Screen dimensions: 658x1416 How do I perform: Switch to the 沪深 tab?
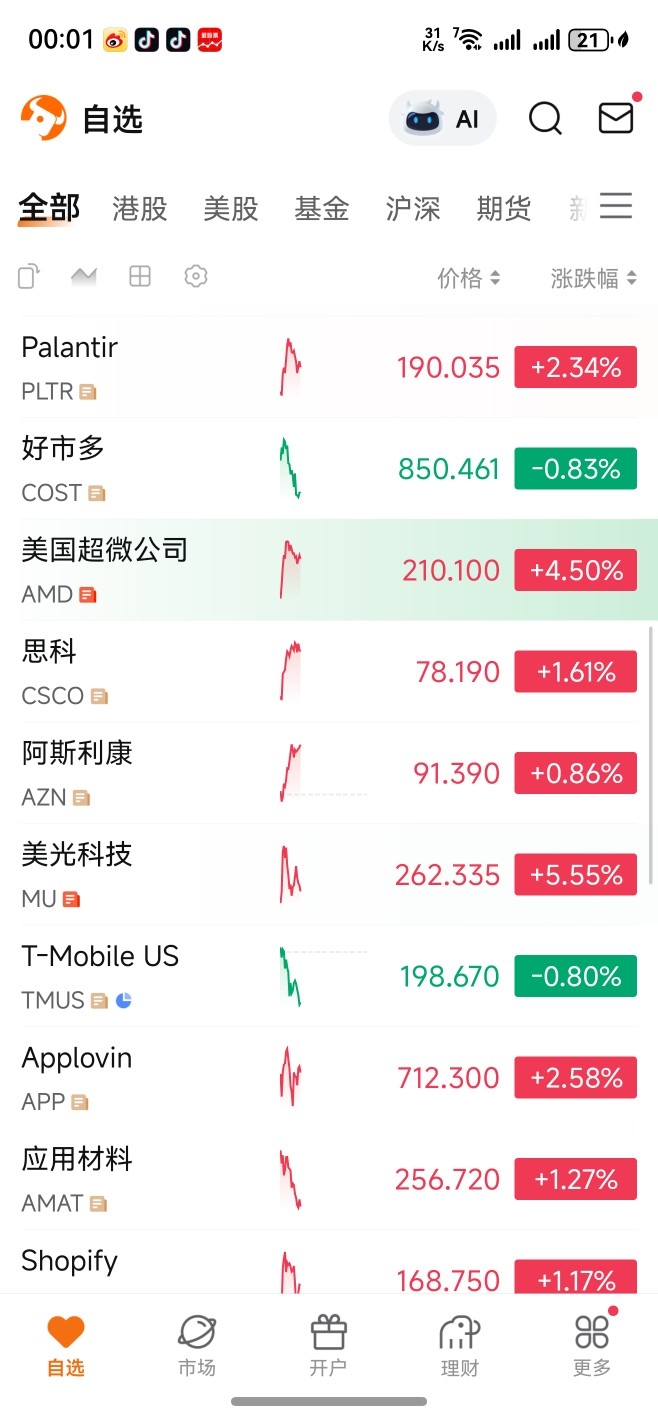tap(413, 209)
